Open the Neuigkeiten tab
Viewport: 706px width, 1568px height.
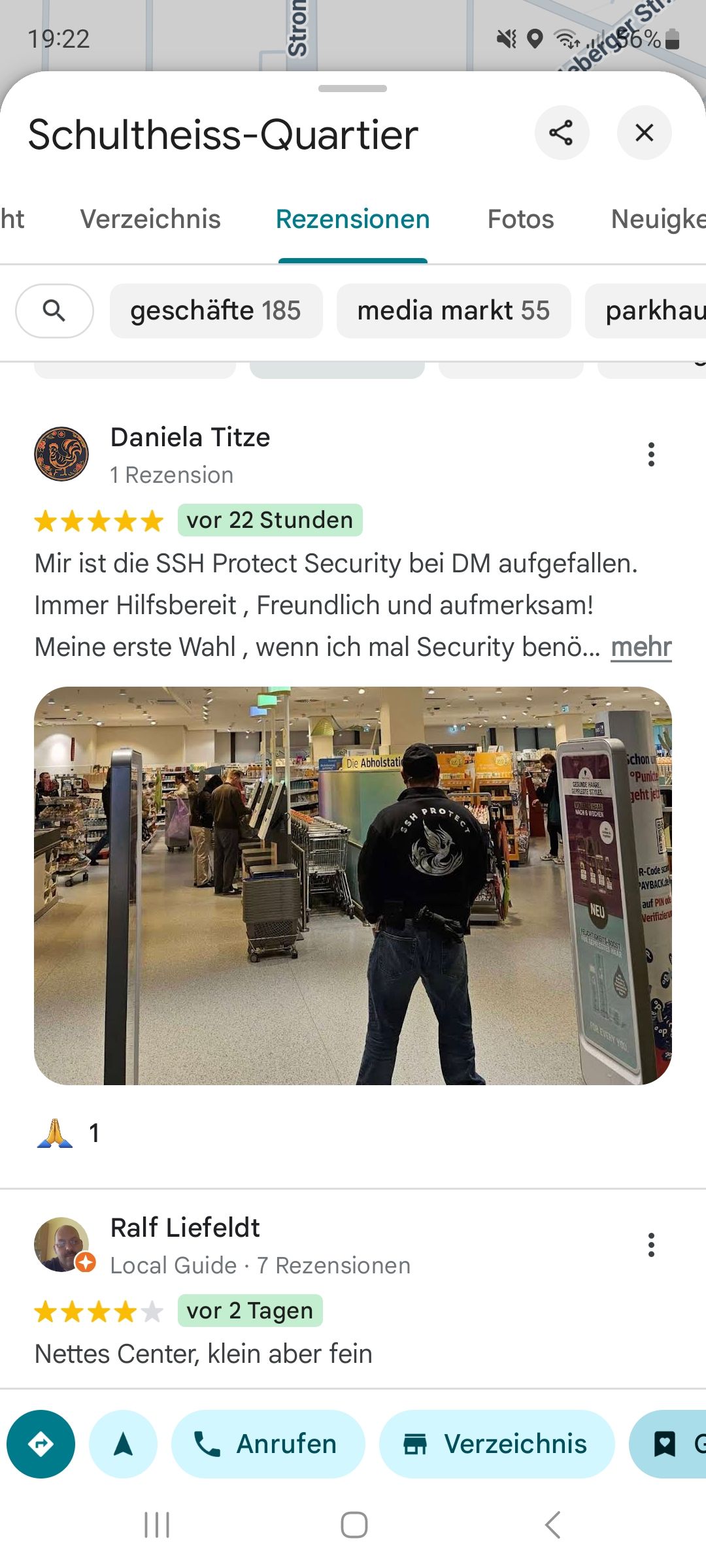657,220
